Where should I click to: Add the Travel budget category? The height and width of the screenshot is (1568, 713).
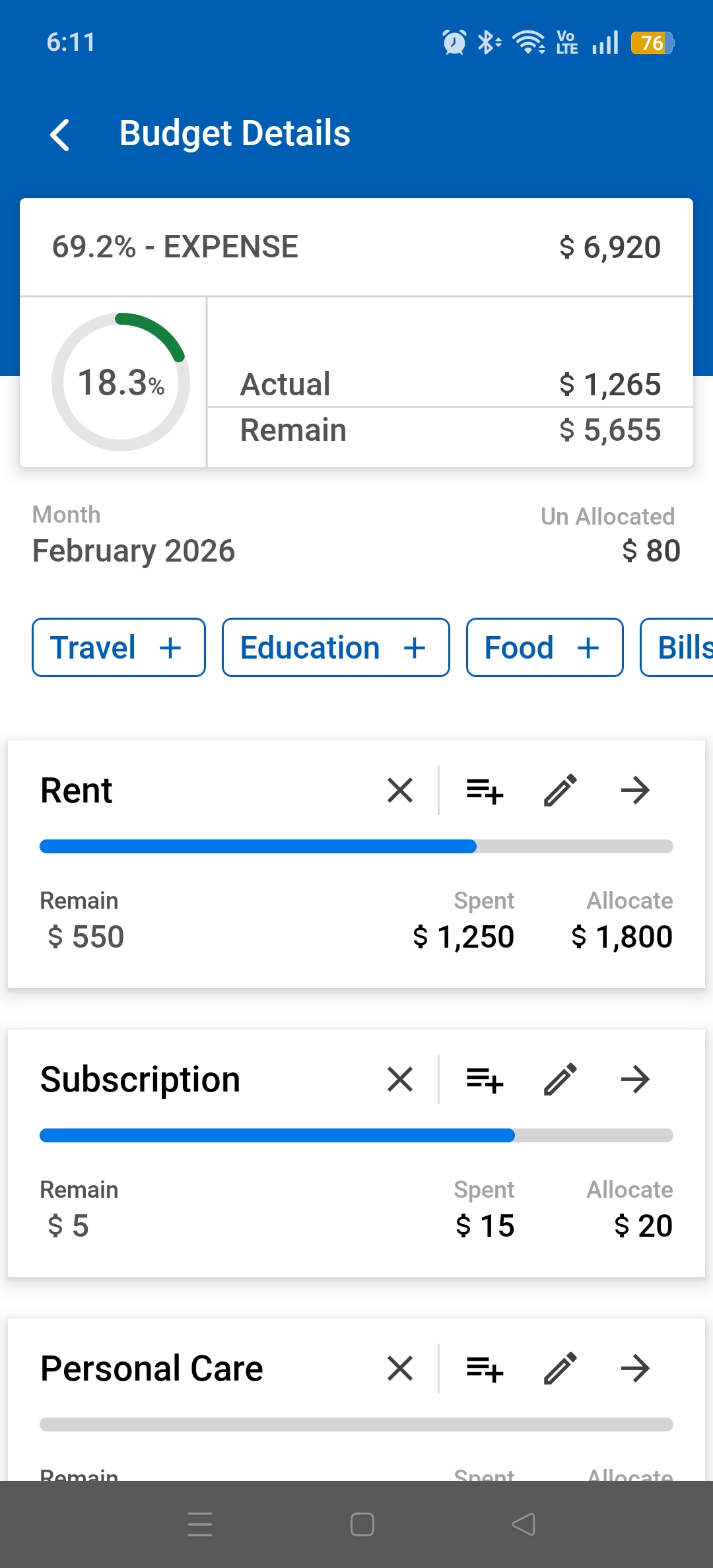tap(118, 647)
